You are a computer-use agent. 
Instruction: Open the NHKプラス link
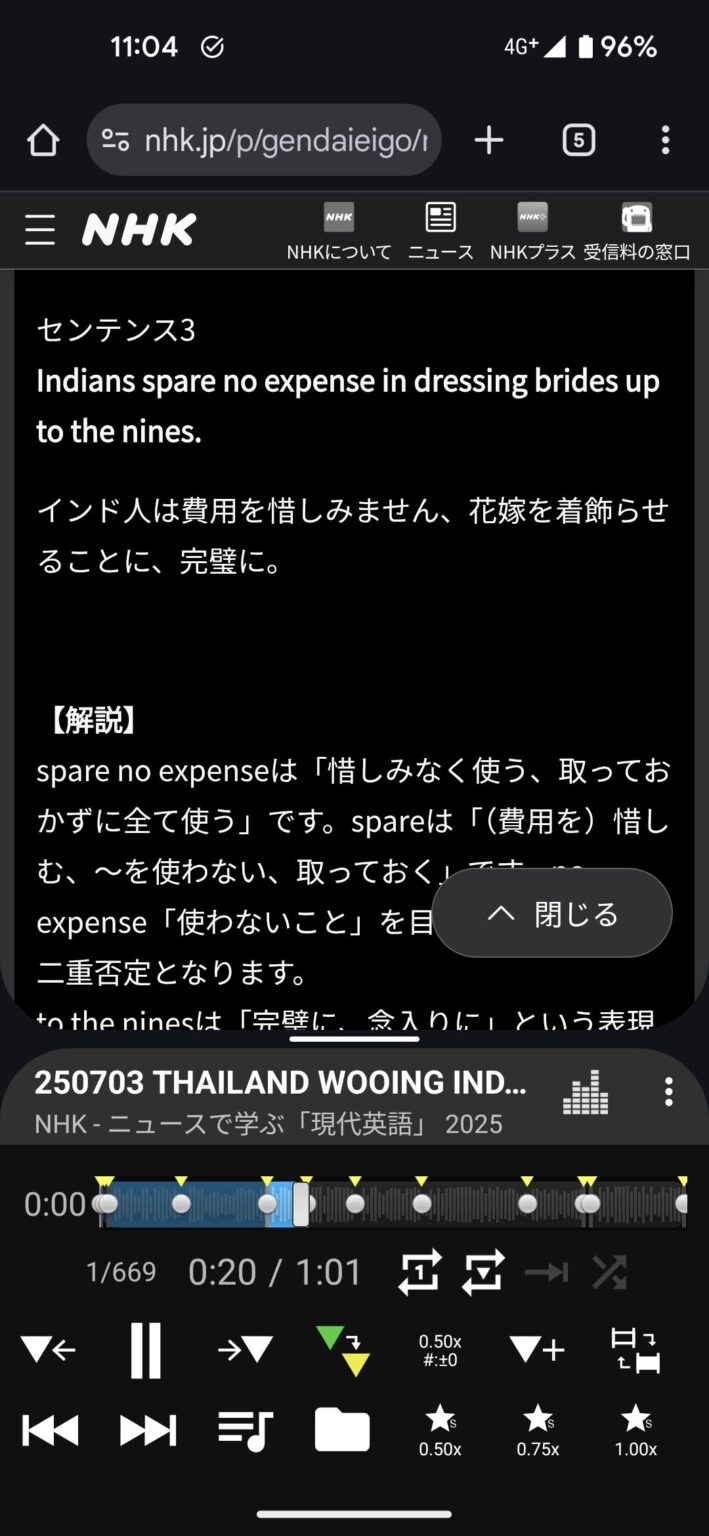(x=532, y=230)
